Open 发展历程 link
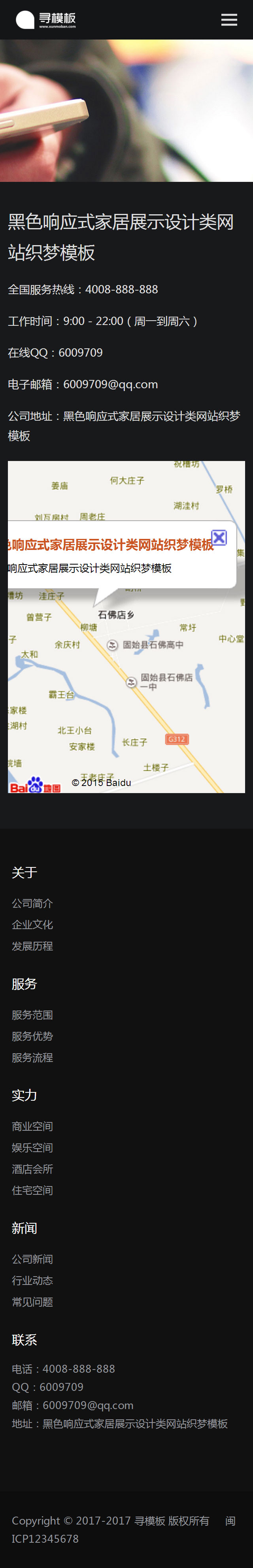Screen dimensions: 253x1568 pos(32,946)
